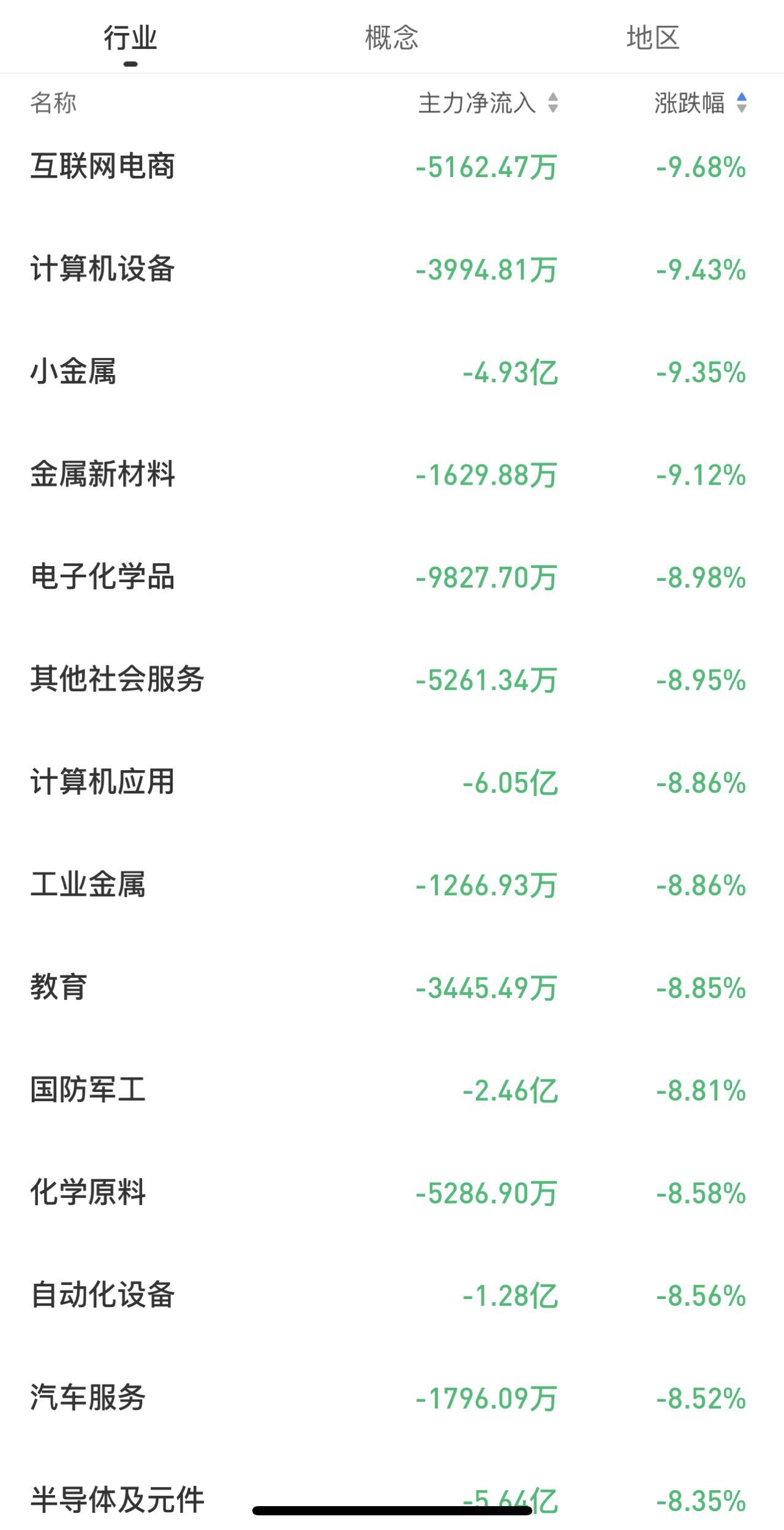This screenshot has height=1530, width=784.
Task: Open the 金属新材料 industry row
Action: coord(392,475)
